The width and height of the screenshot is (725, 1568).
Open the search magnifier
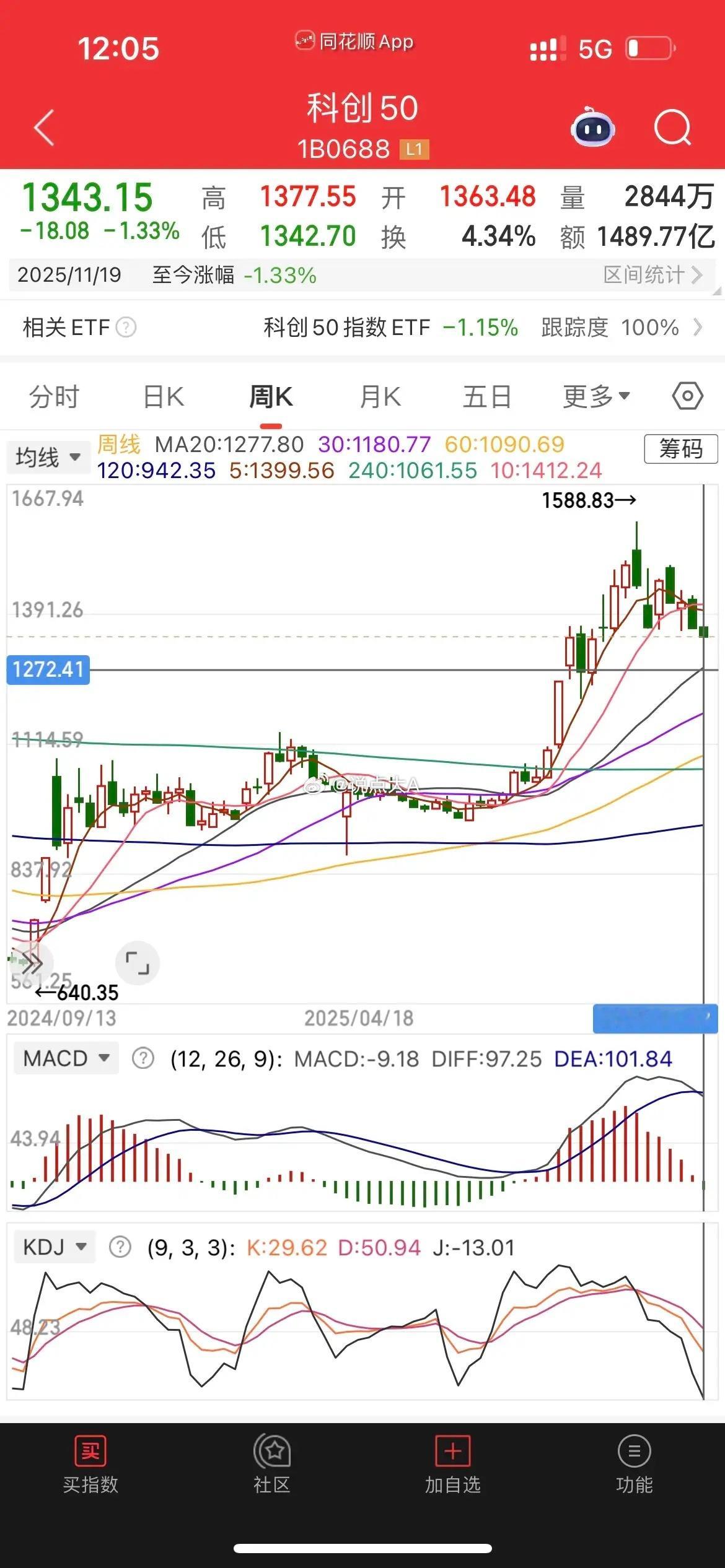pos(672,128)
